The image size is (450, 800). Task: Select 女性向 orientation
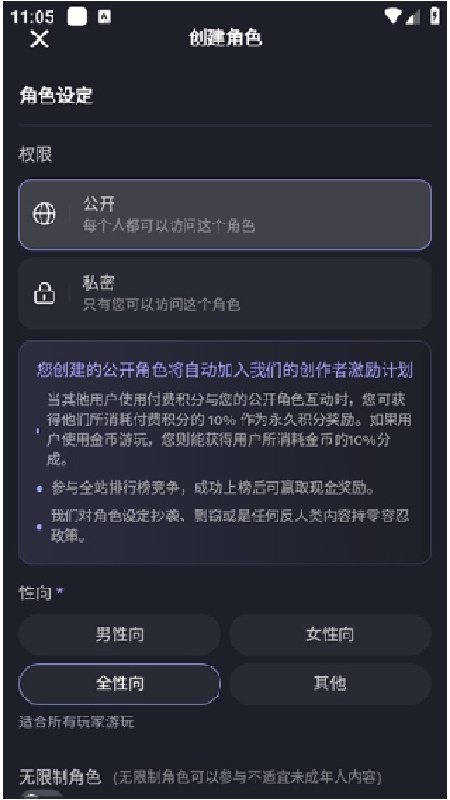(330, 635)
